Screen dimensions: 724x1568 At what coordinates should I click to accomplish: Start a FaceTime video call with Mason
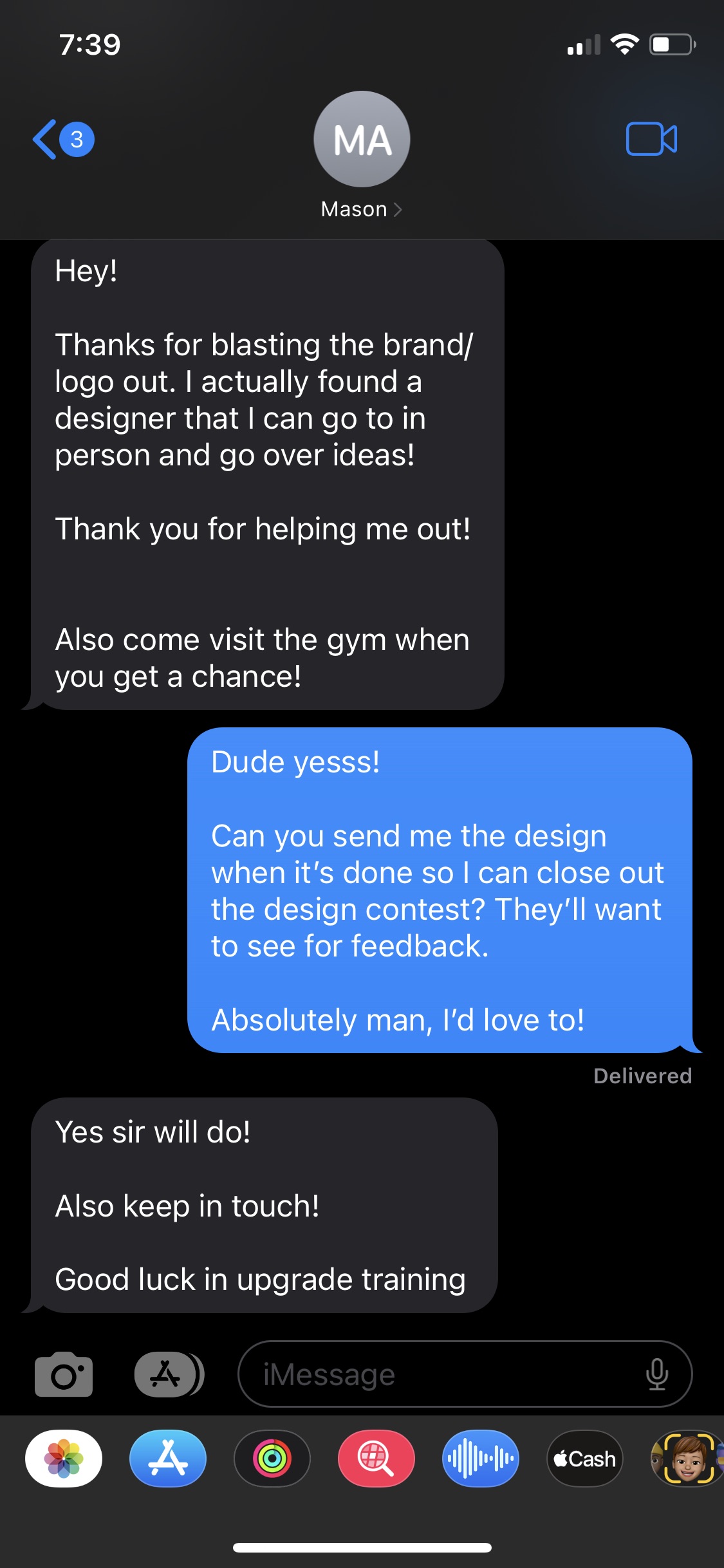coord(651,139)
